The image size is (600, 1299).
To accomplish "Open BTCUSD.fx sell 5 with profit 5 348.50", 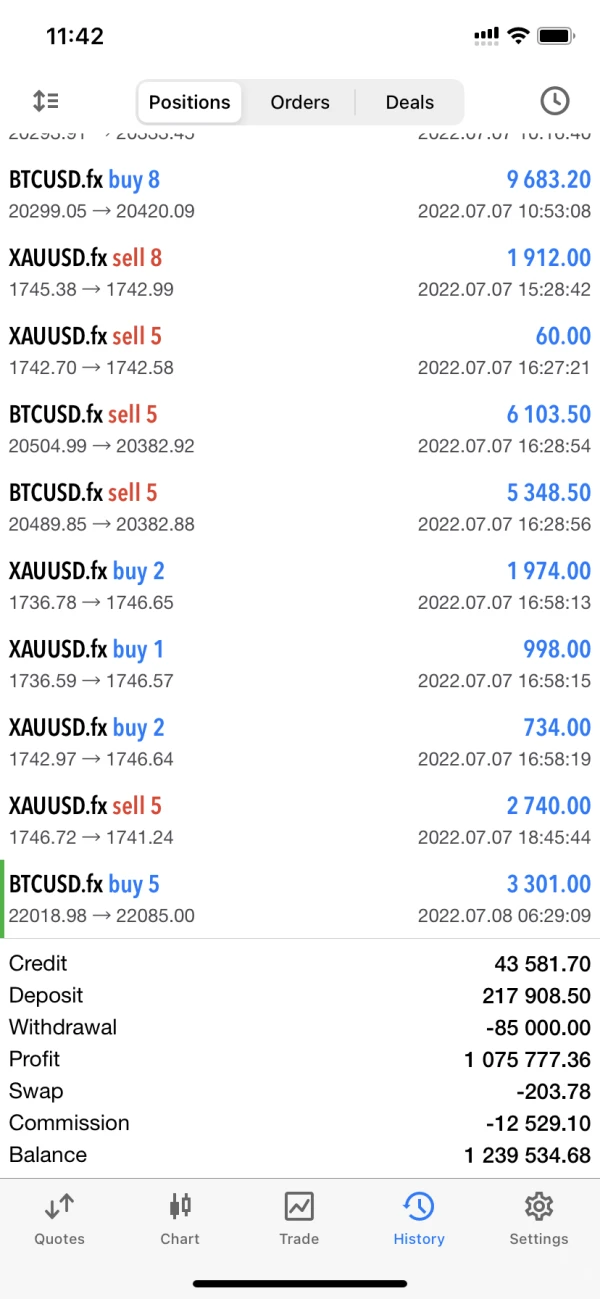I will click(x=300, y=507).
